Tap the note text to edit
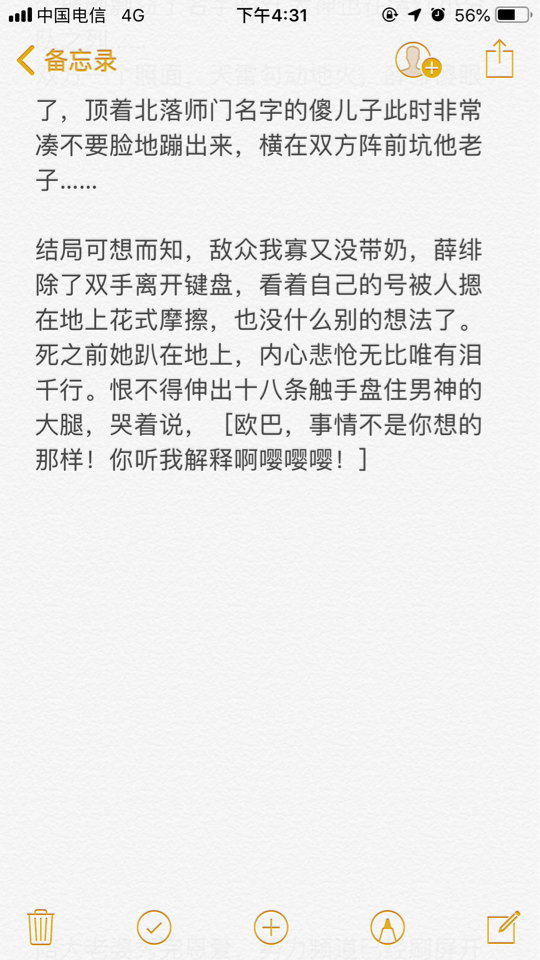This screenshot has width=540, height=960. pos(258,280)
